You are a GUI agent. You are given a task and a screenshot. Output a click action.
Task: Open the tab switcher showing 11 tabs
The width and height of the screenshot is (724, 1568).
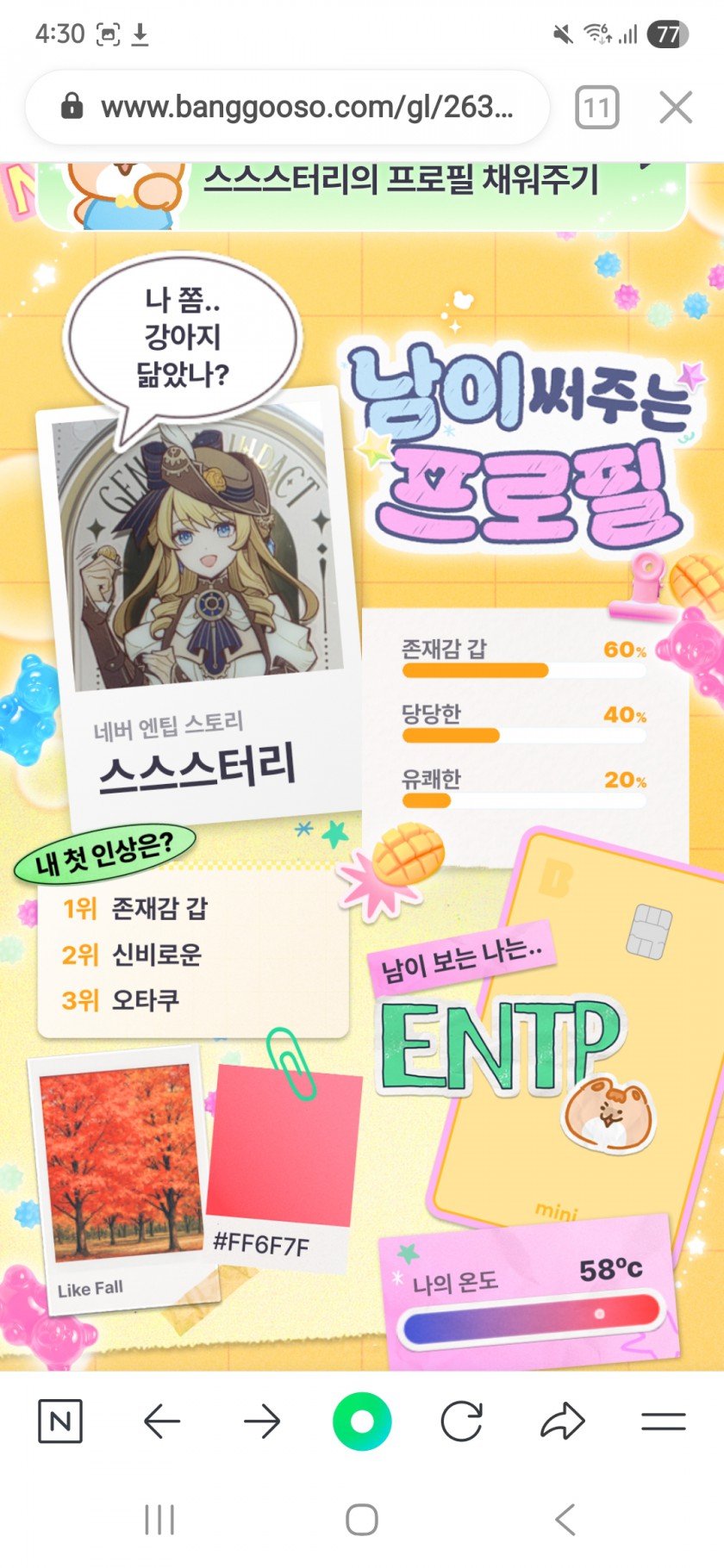pos(596,108)
